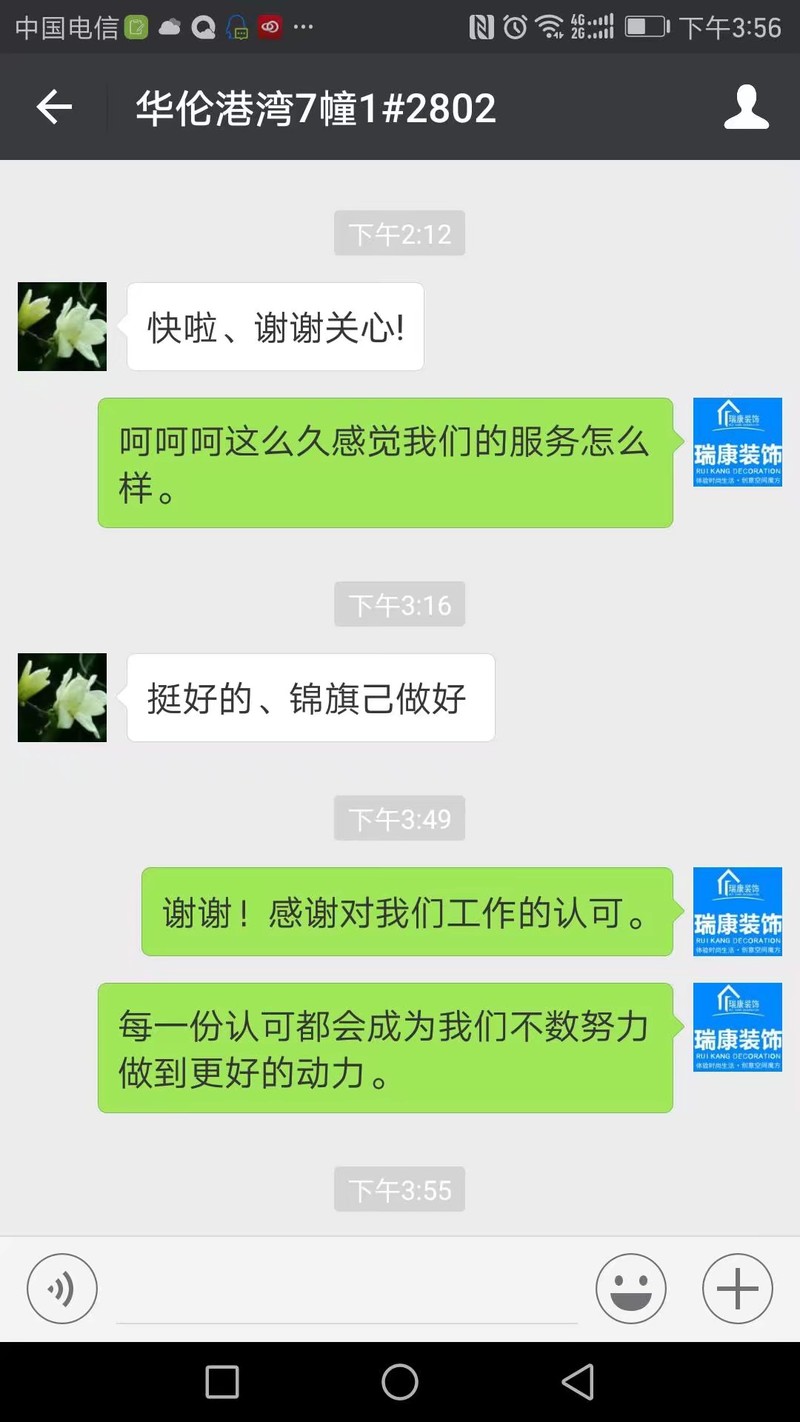
Task: Open recent apps from navigation bar
Action: pos(222,1382)
